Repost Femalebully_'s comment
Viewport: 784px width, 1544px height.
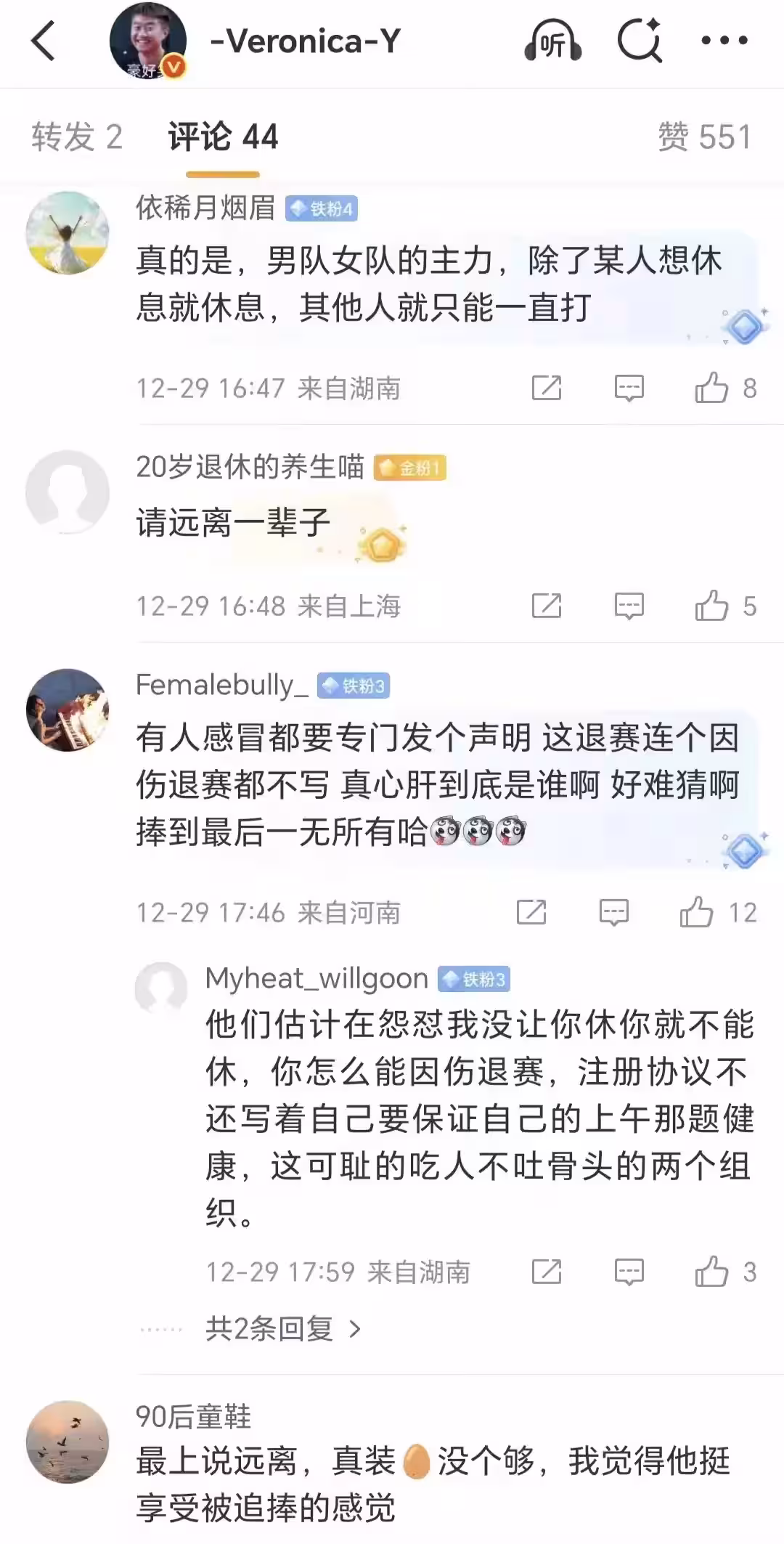tap(531, 912)
